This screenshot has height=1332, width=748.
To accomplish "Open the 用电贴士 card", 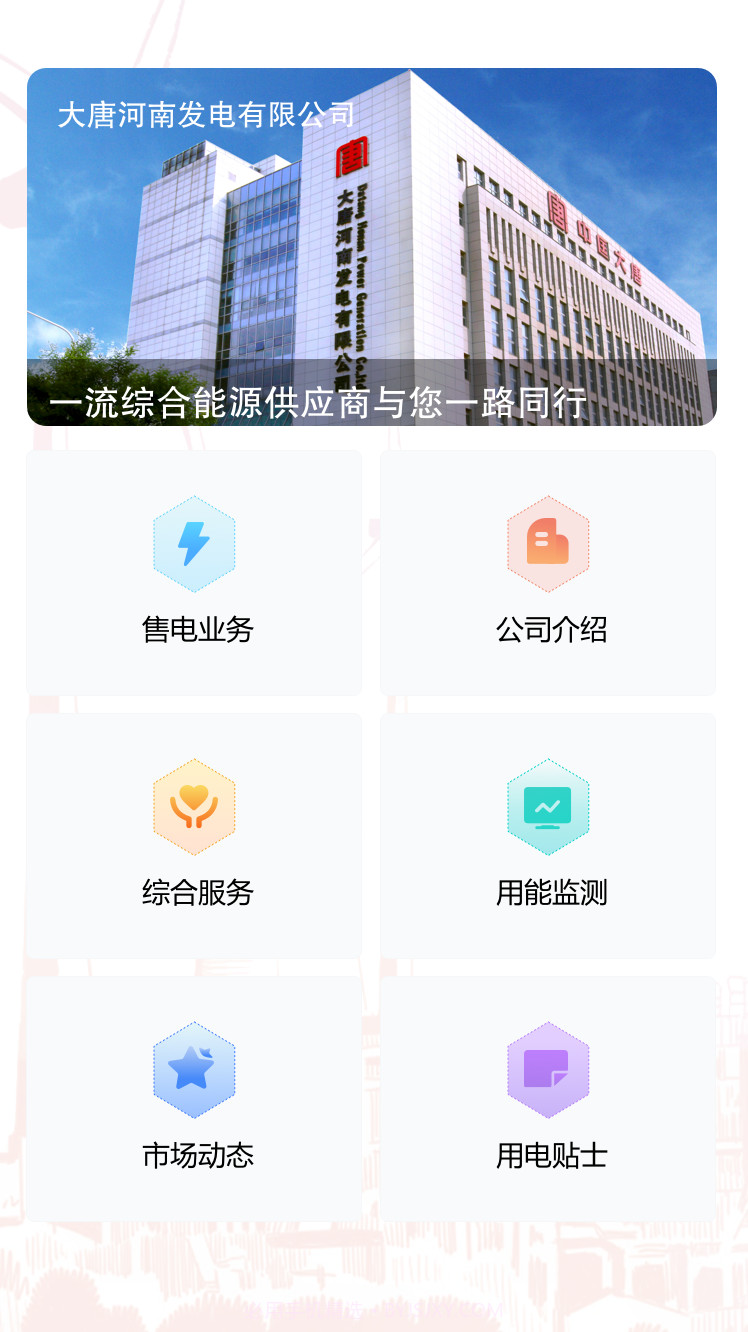I will 548,1098.
